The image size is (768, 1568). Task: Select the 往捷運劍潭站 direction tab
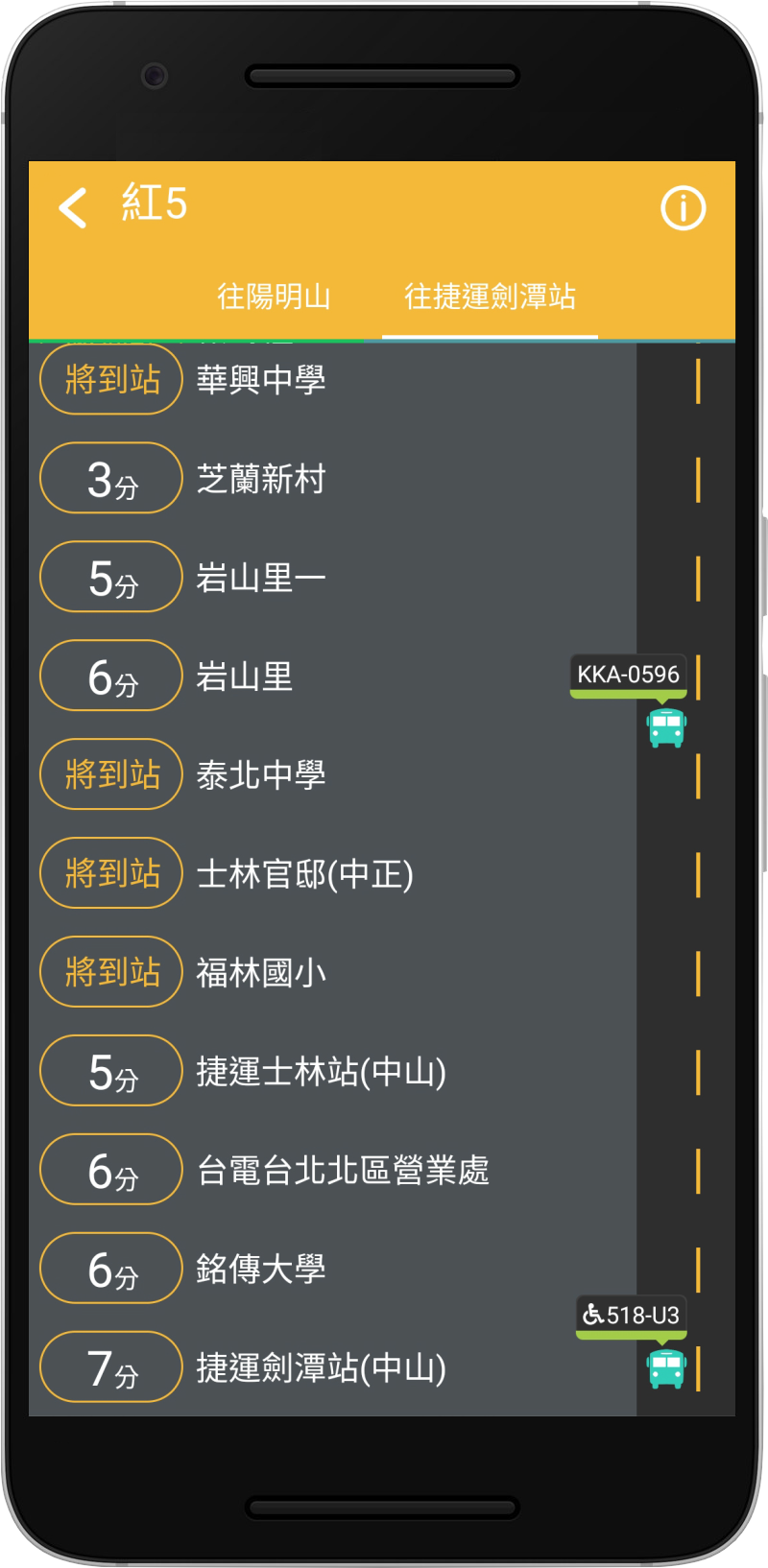[490, 297]
